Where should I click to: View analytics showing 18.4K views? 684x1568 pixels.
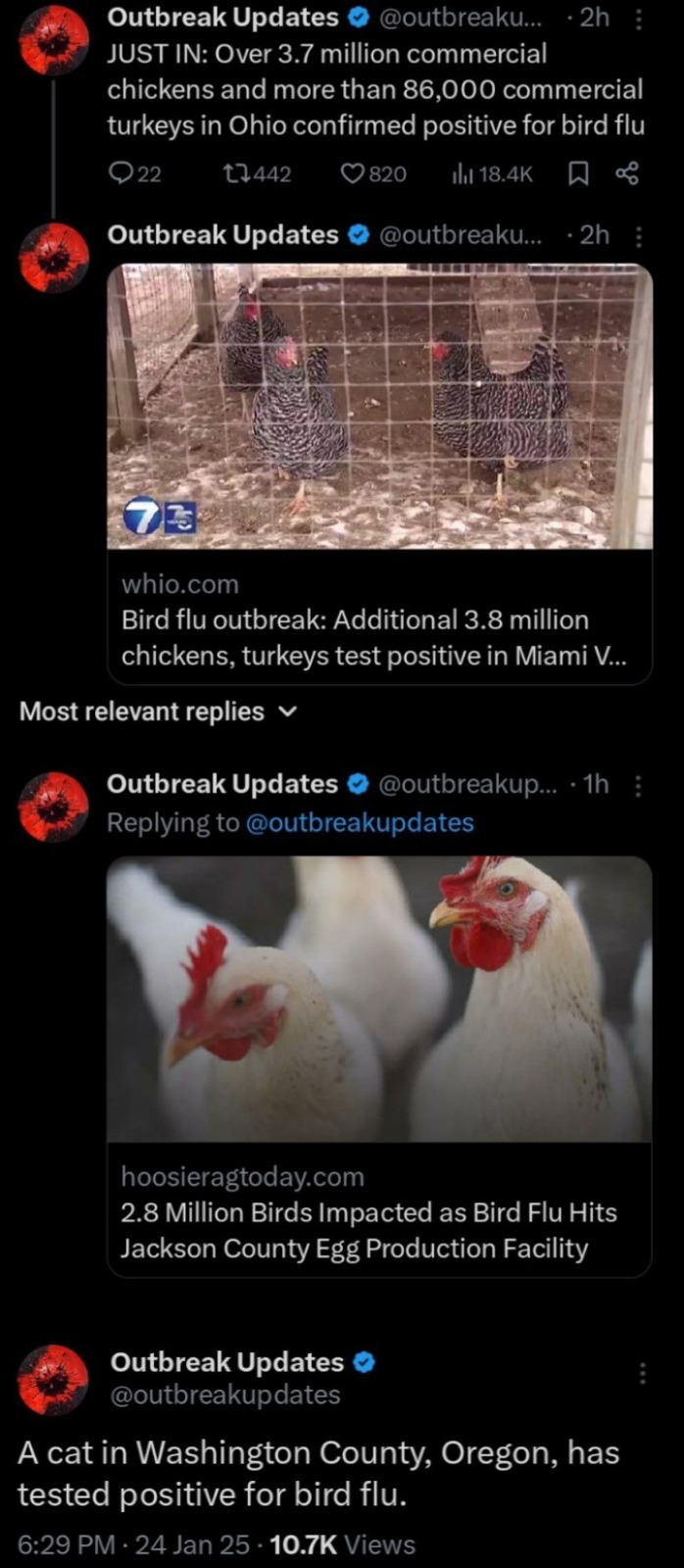(463, 174)
